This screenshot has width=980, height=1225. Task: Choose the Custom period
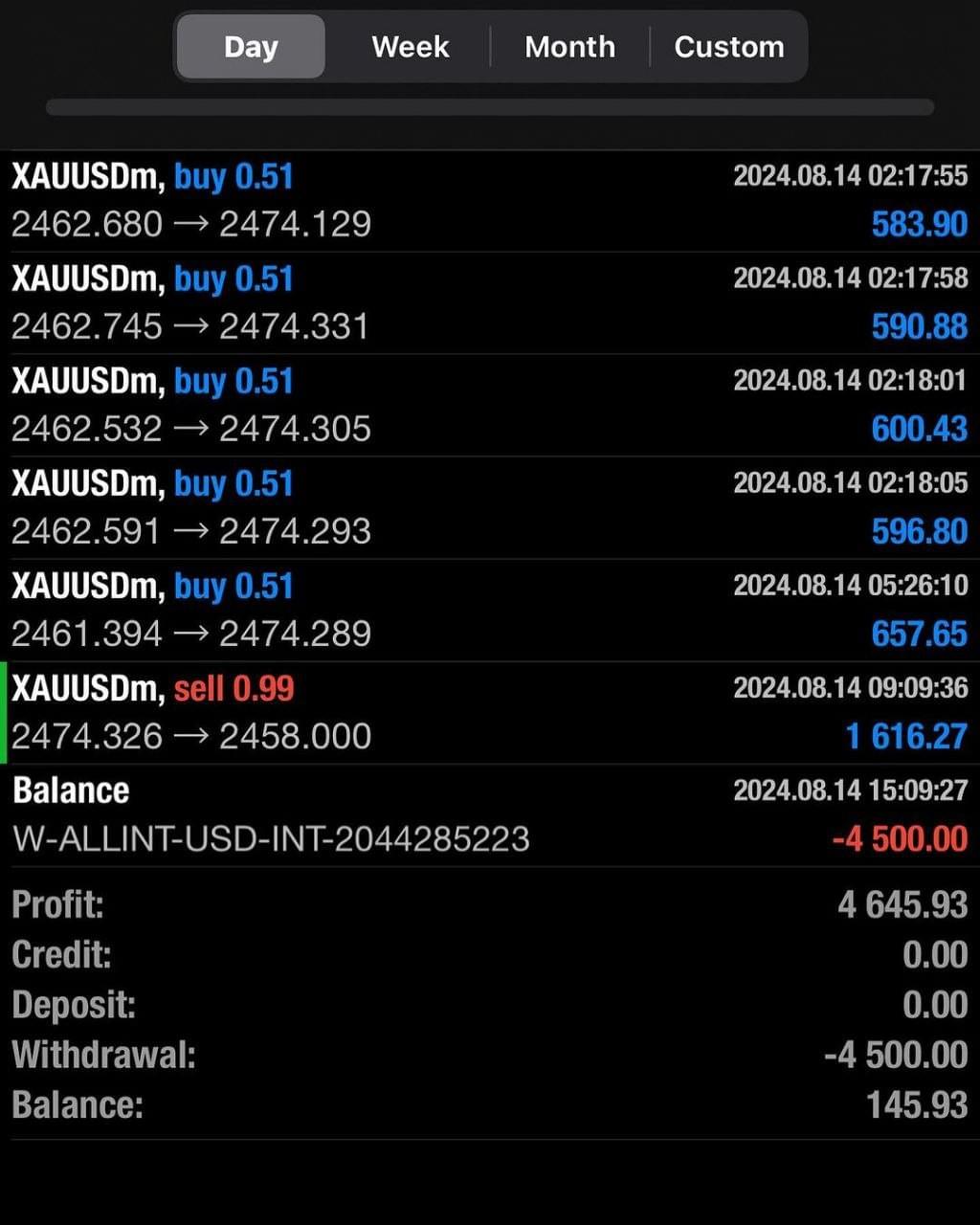(x=729, y=47)
